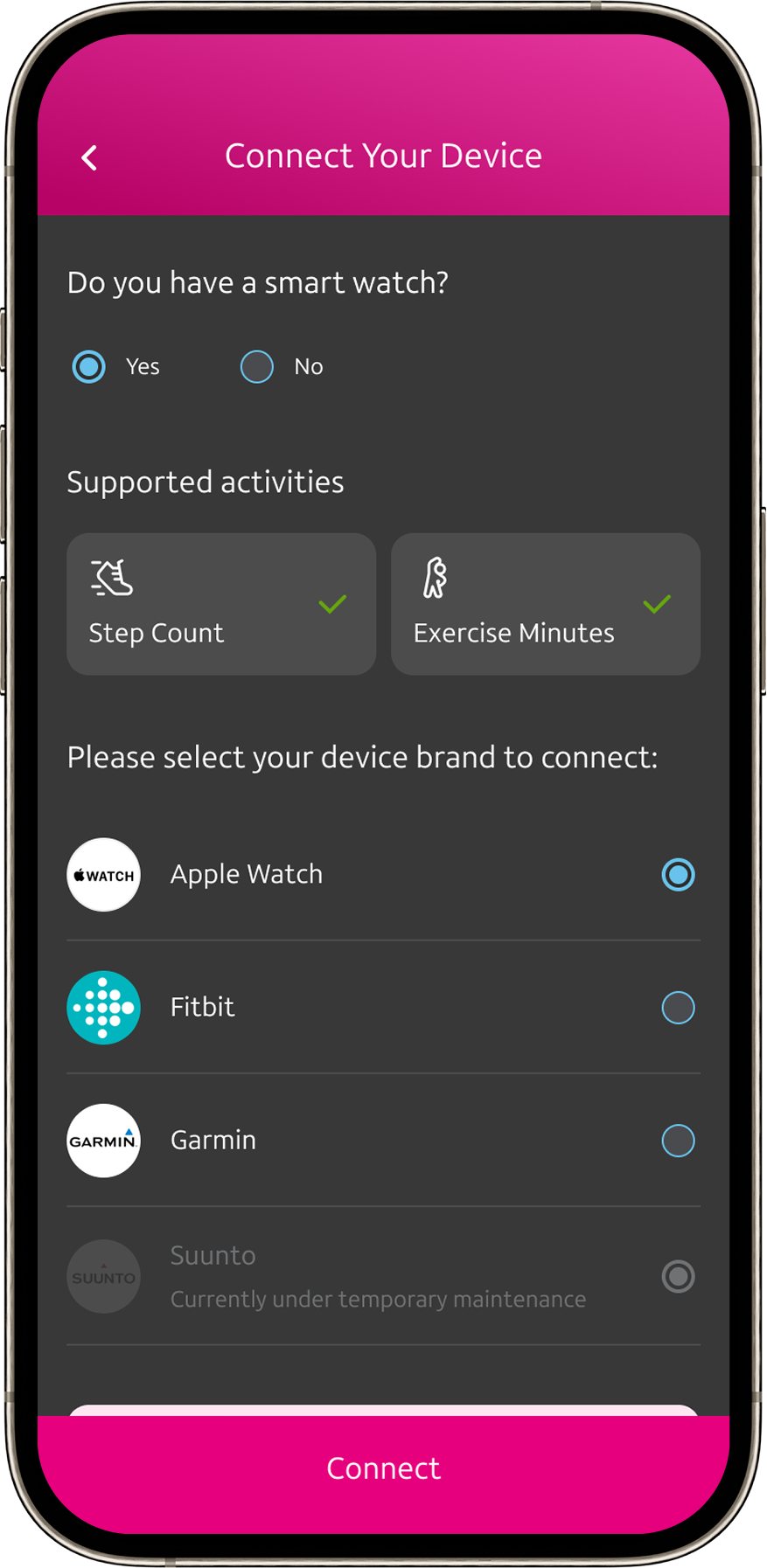Select Apple Watch as device brand
The height and width of the screenshot is (1568, 767).
coord(383,875)
